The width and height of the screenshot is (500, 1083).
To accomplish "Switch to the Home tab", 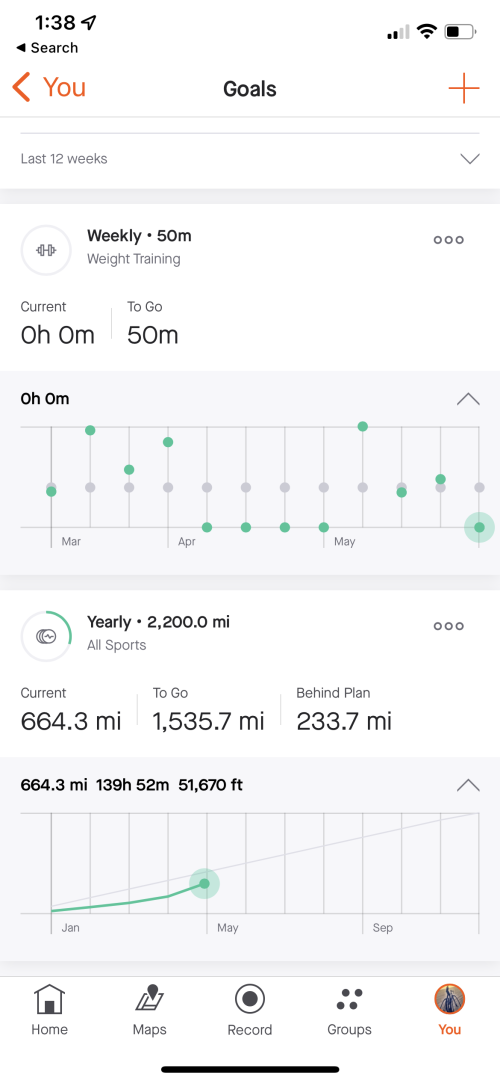I will (x=50, y=1009).
